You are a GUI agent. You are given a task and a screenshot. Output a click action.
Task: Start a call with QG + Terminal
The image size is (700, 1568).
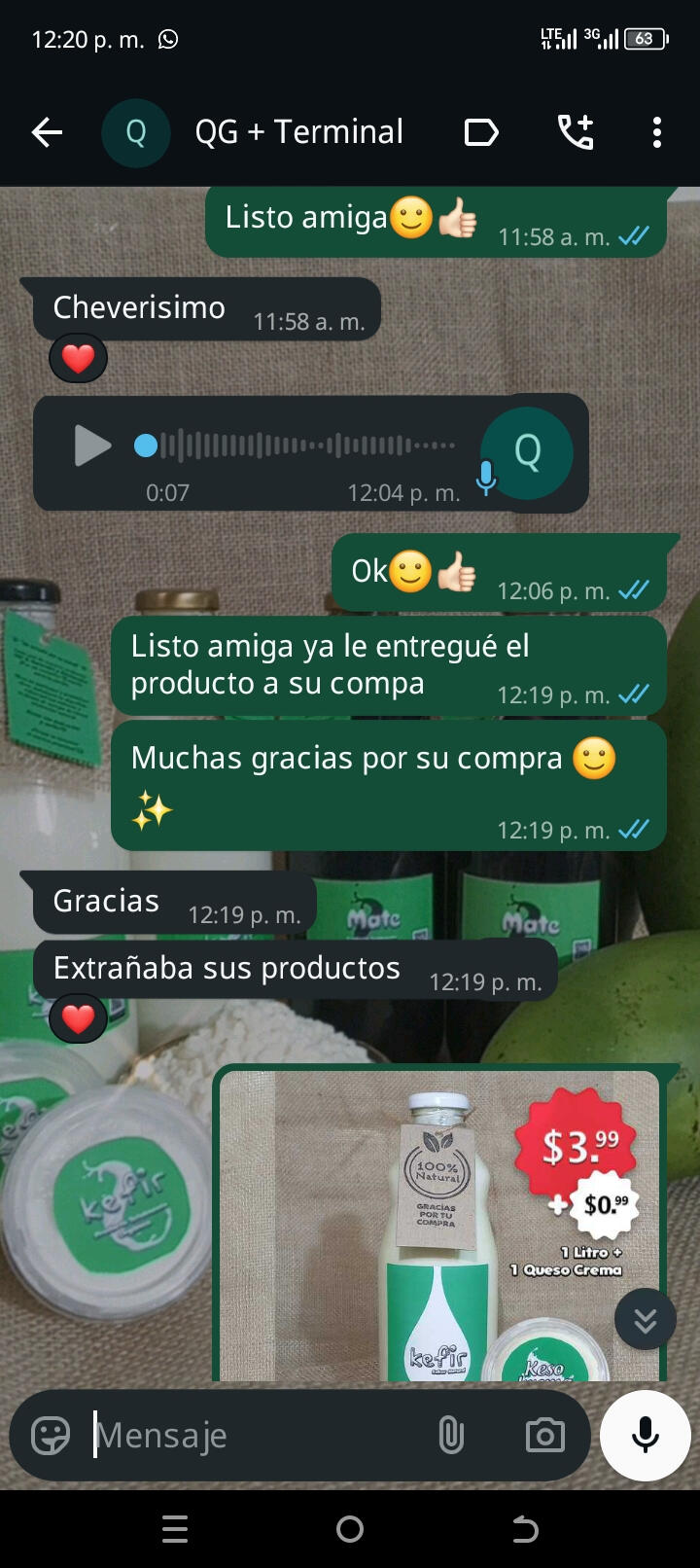(x=575, y=132)
